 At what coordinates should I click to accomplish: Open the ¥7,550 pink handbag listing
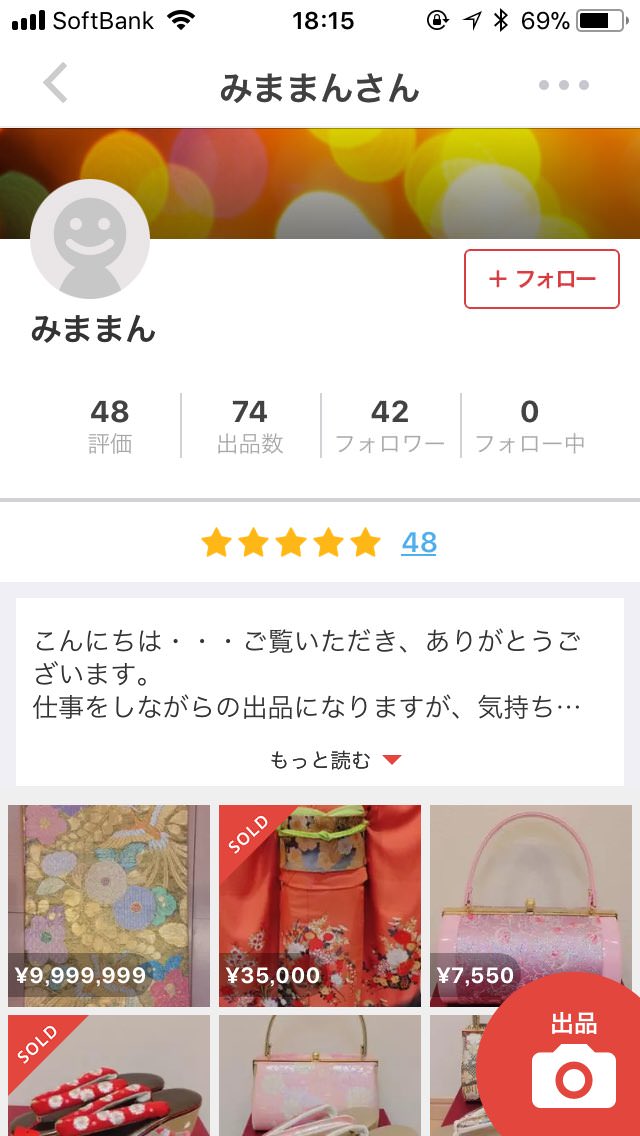531,906
